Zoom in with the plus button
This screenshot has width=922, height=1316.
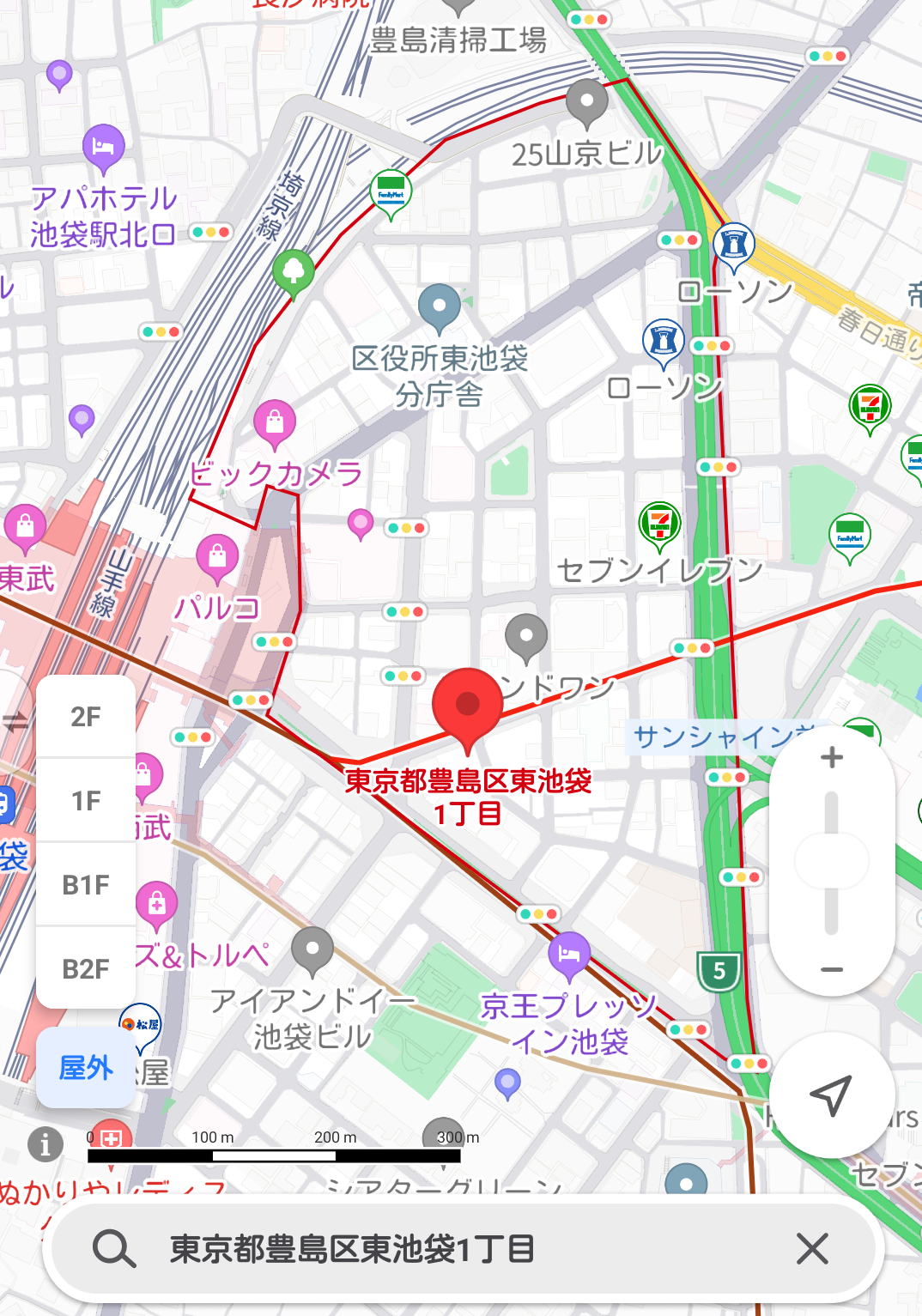(x=831, y=757)
